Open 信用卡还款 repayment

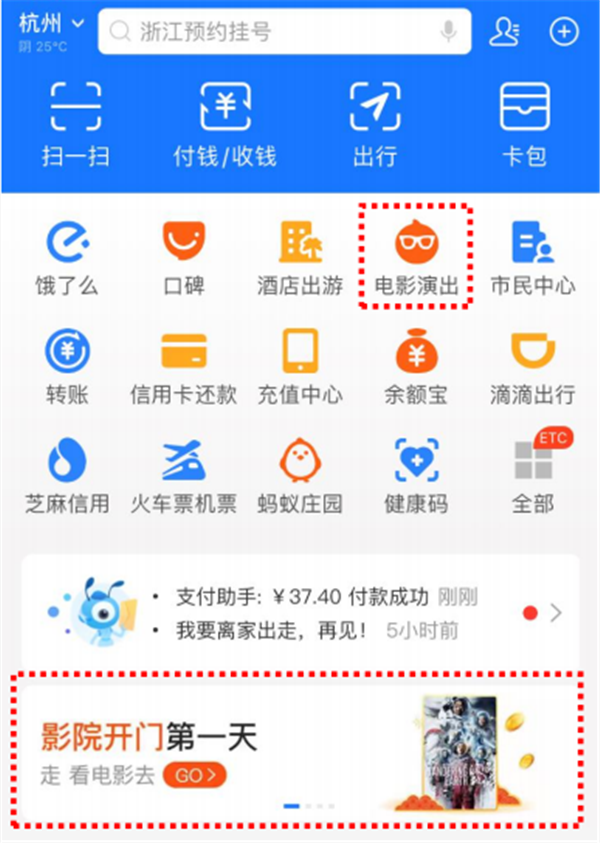184,366
